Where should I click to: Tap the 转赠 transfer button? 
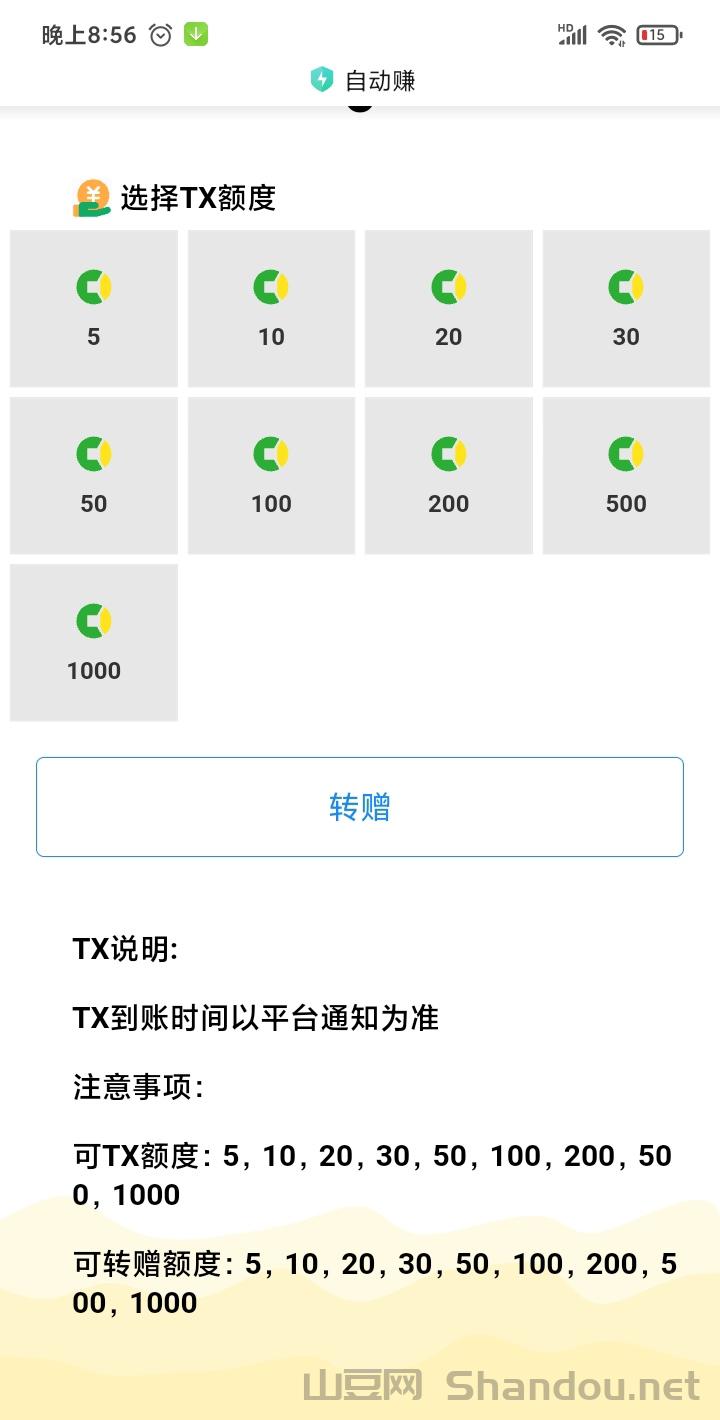point(360,806)
